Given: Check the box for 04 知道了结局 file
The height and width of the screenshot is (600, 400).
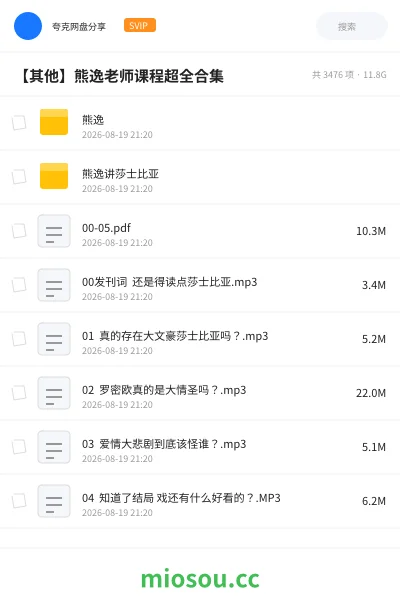Looking at the screenshot, I should pyautogui.click(x=19, y=501).
